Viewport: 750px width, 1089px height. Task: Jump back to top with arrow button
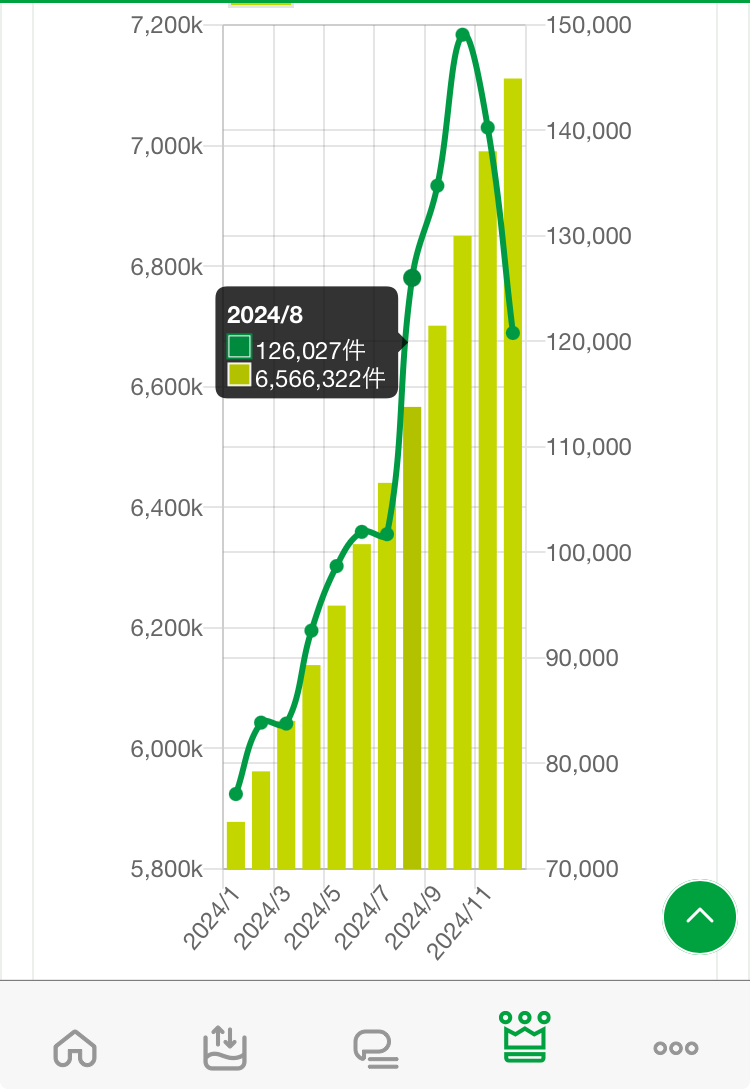point(700,916)
